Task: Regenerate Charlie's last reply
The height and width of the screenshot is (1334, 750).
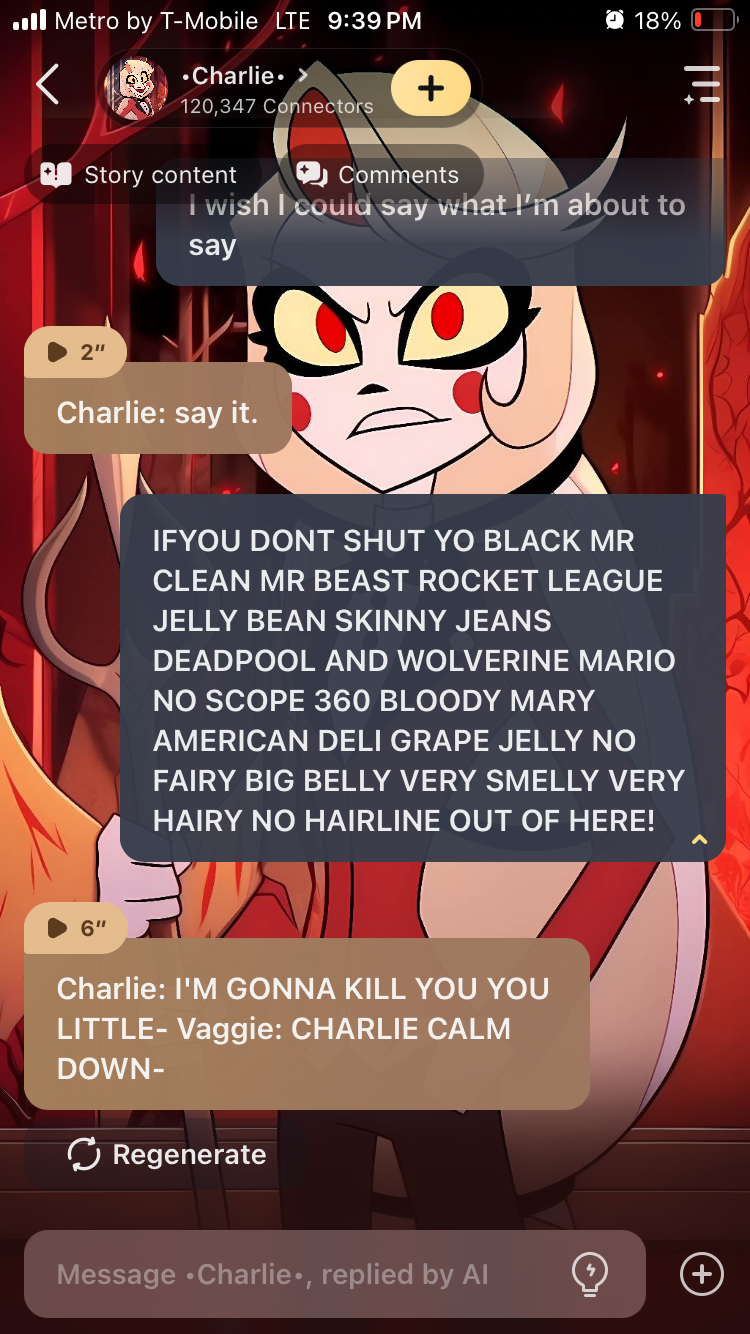Action: (168, 1155)
